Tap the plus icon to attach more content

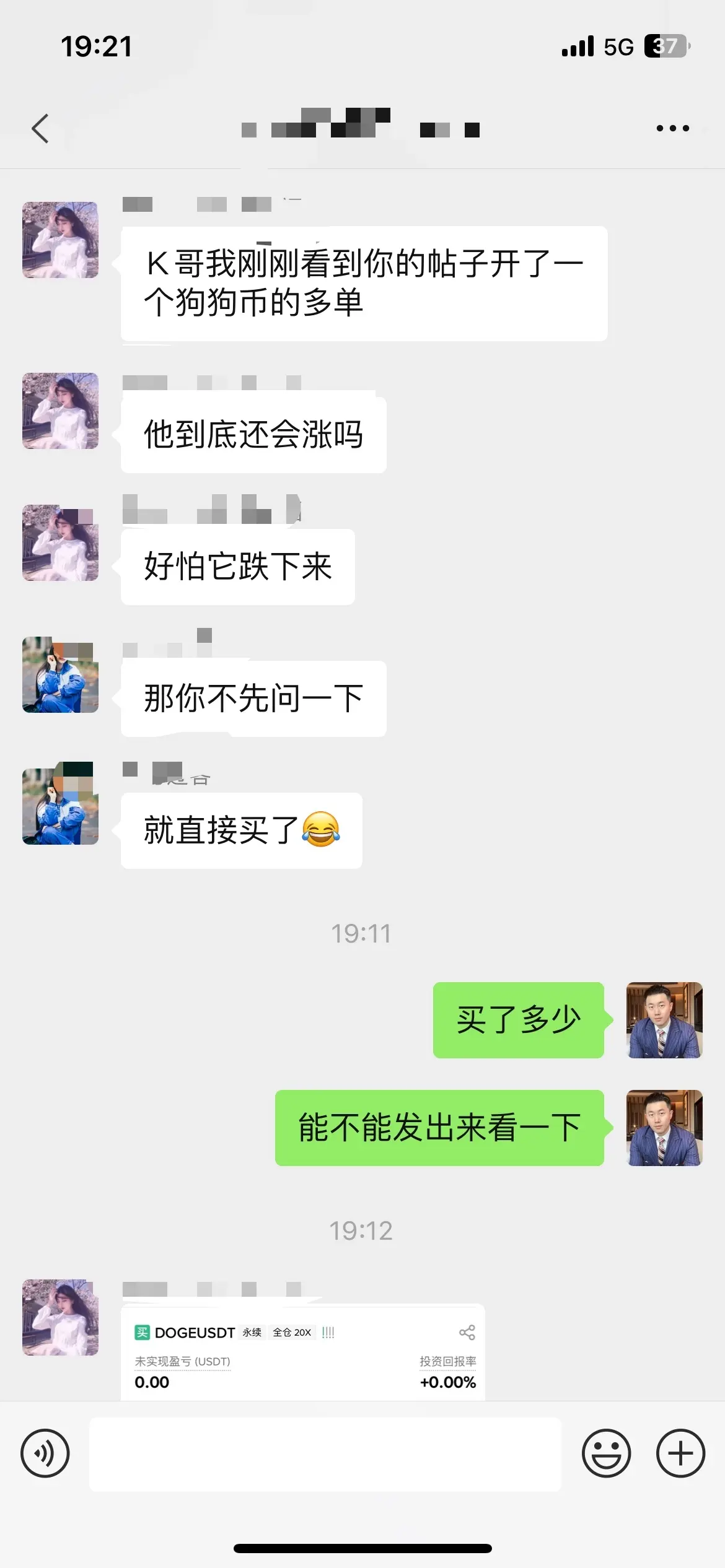pyautogui.click(x=680, y=1454)
